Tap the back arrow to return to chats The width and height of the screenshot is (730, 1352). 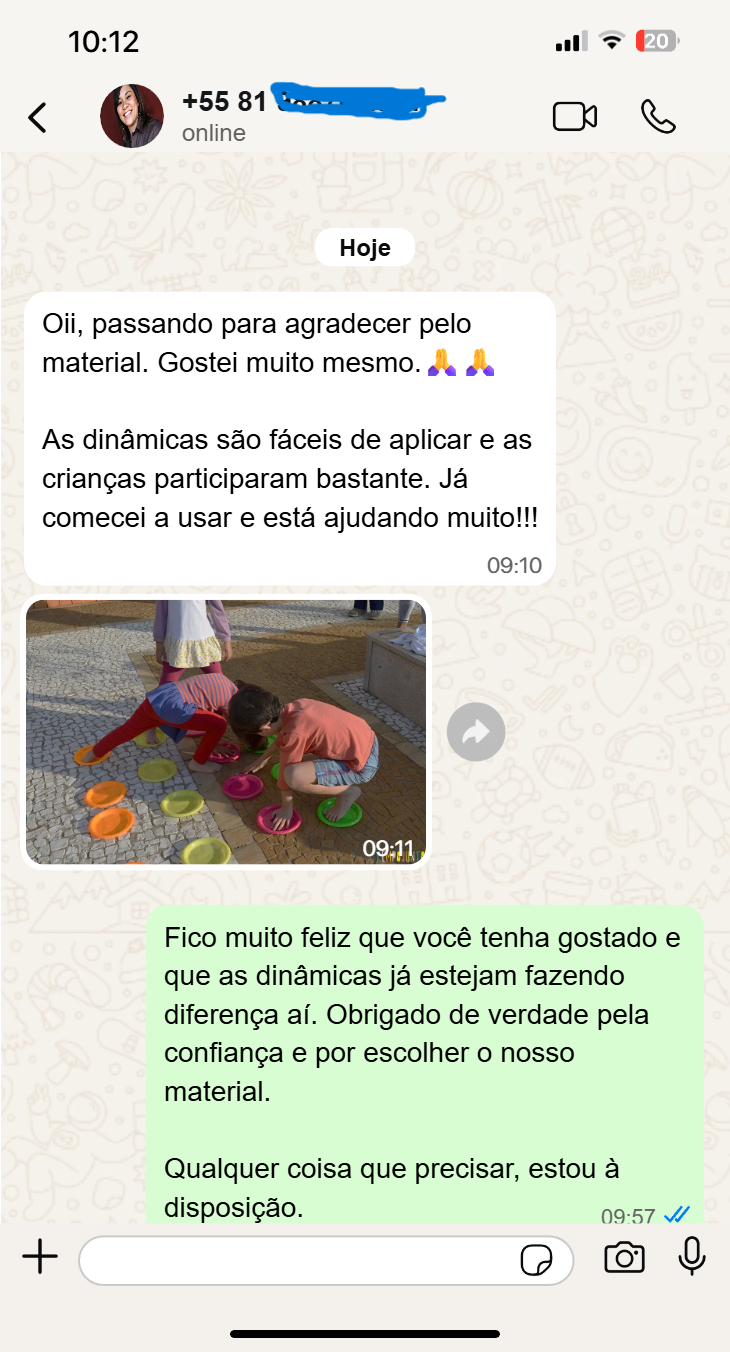[37, 116]
